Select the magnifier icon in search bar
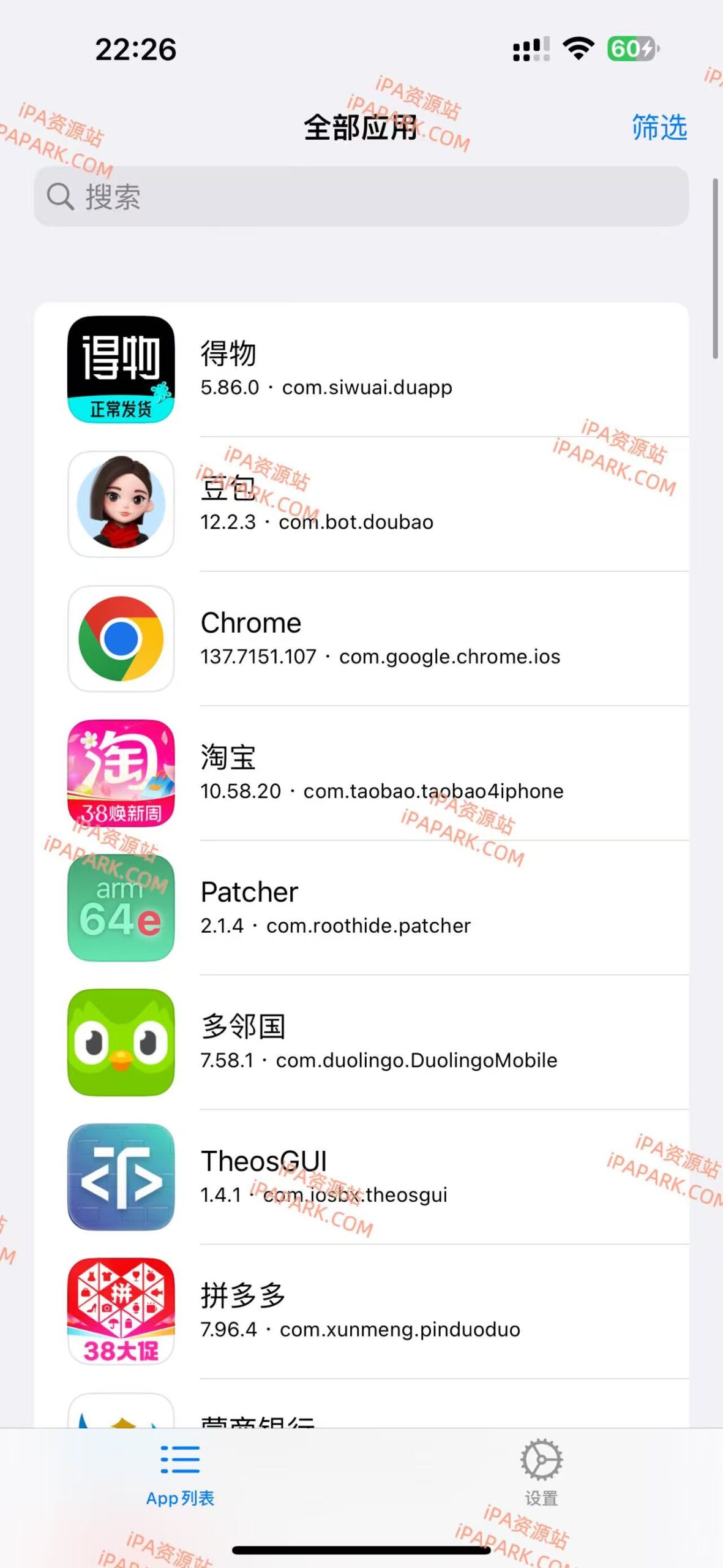 59,197
